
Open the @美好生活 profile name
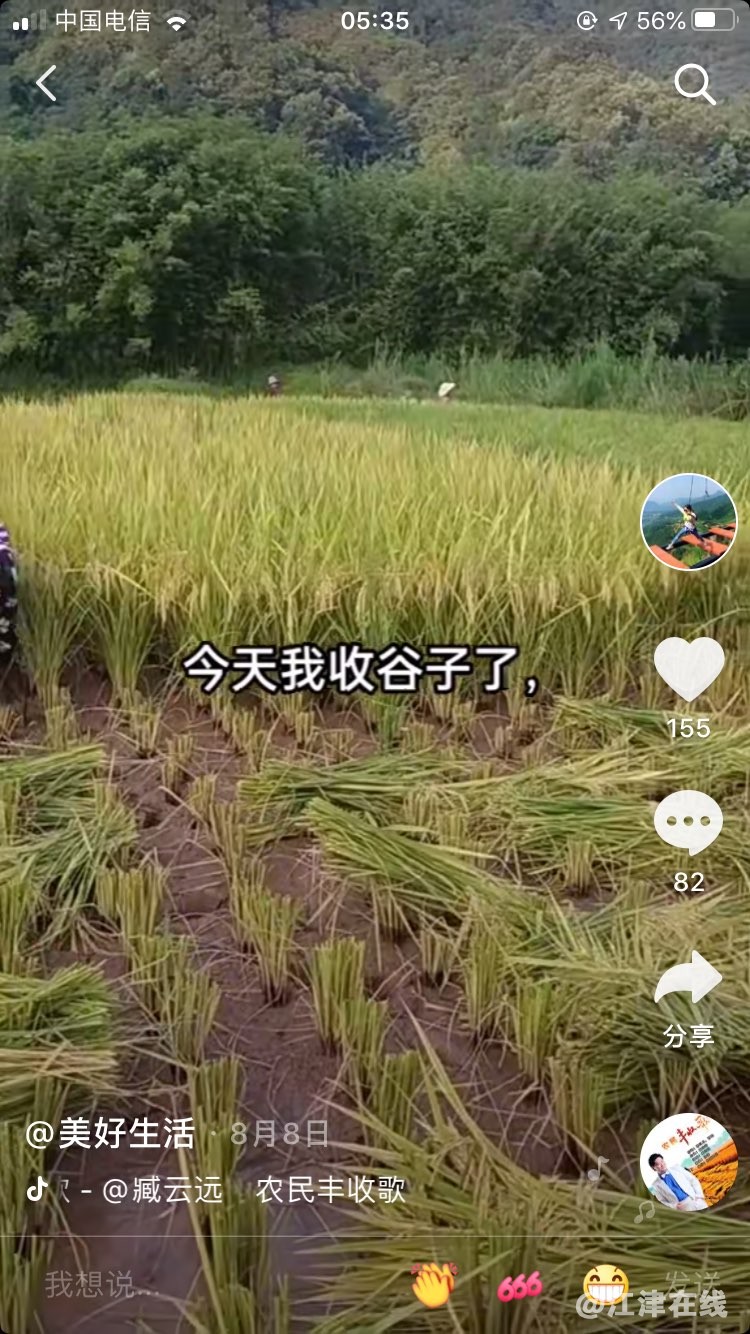(110, 1133)
